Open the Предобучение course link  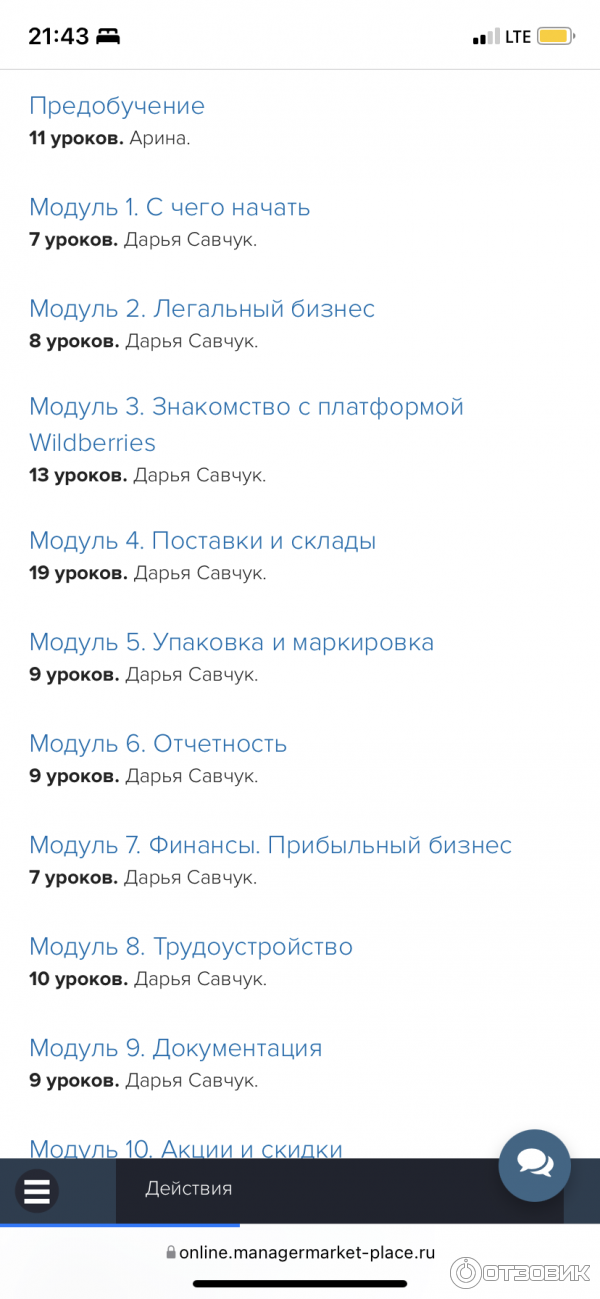pos(116,106)
